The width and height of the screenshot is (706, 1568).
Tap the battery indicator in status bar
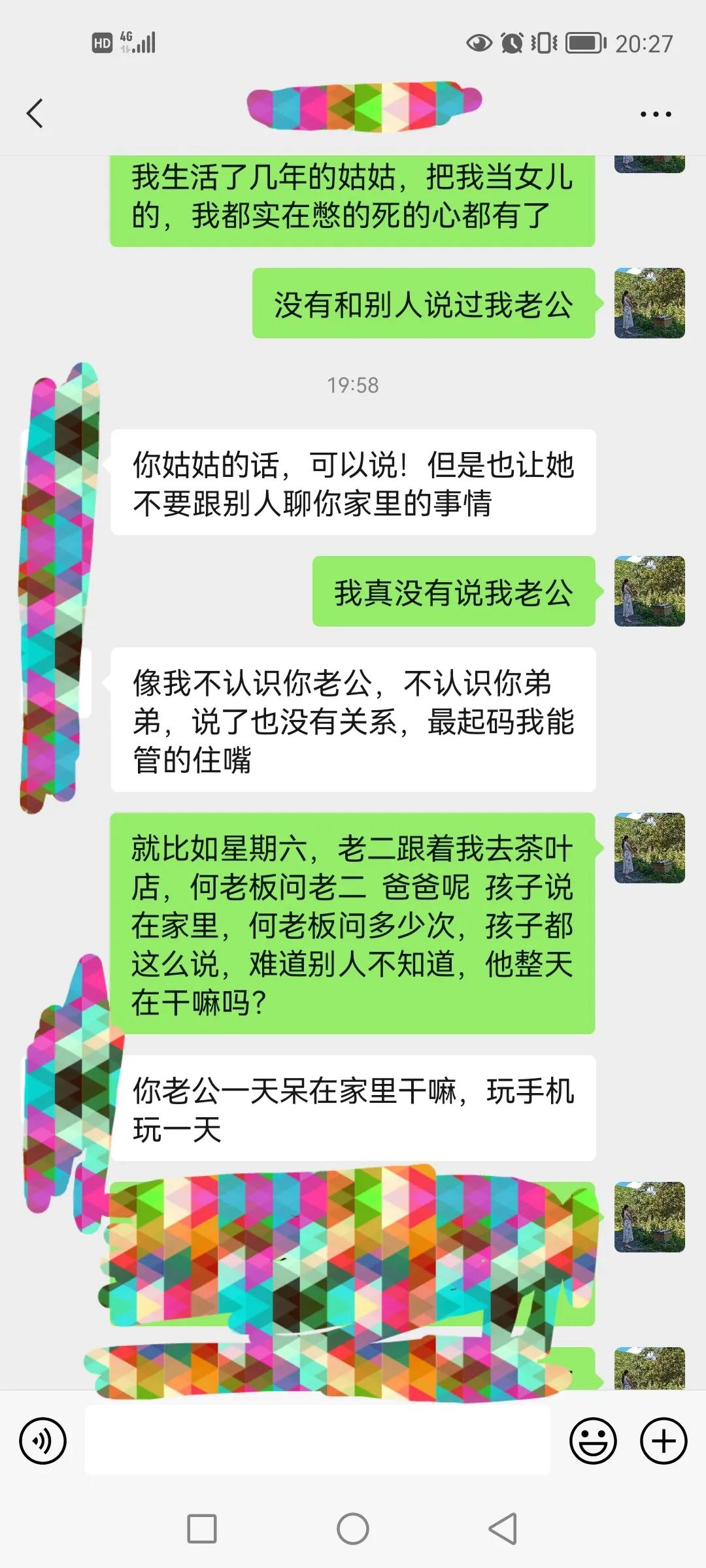[582, 42]
